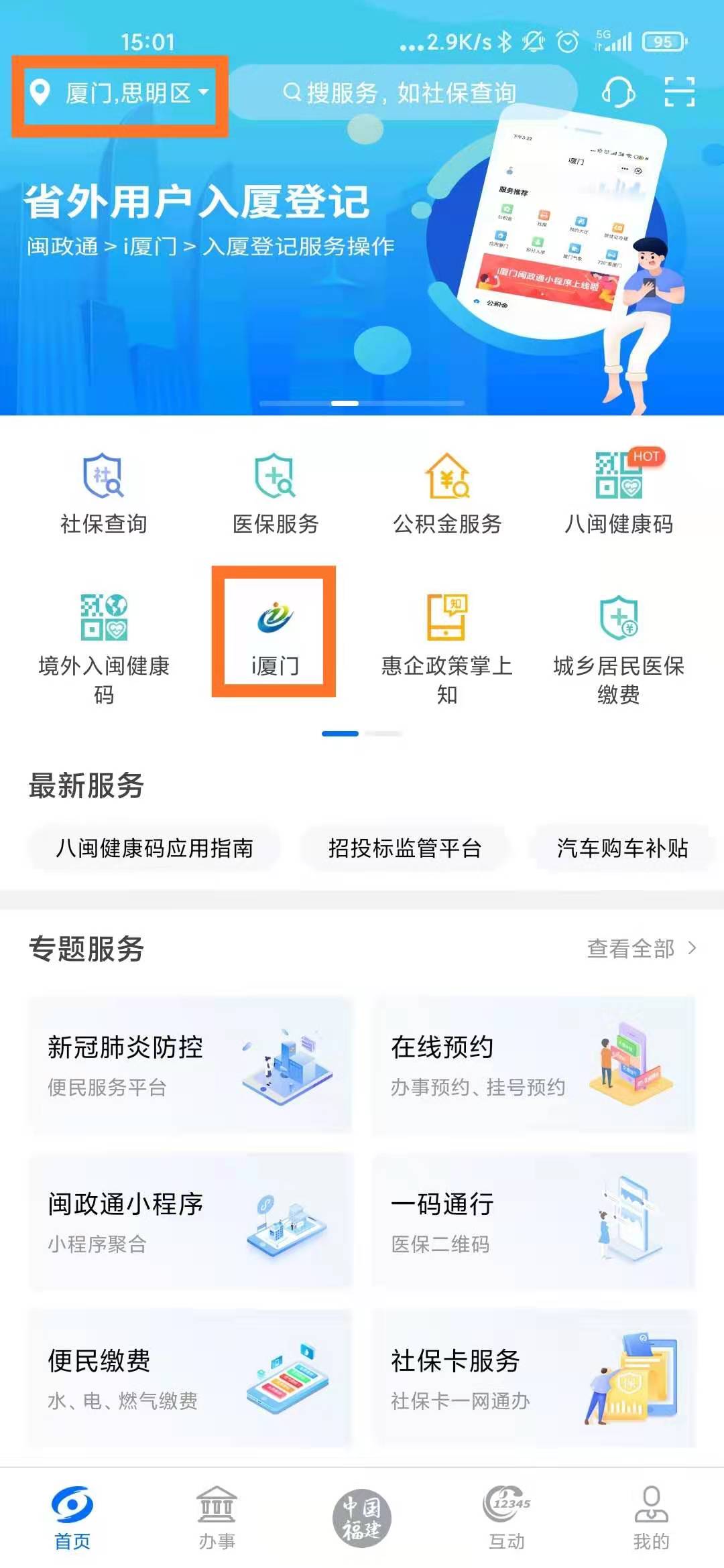
Task: Open the scan QR code icon
Action: pyautogui.click(x=679, y=92)
